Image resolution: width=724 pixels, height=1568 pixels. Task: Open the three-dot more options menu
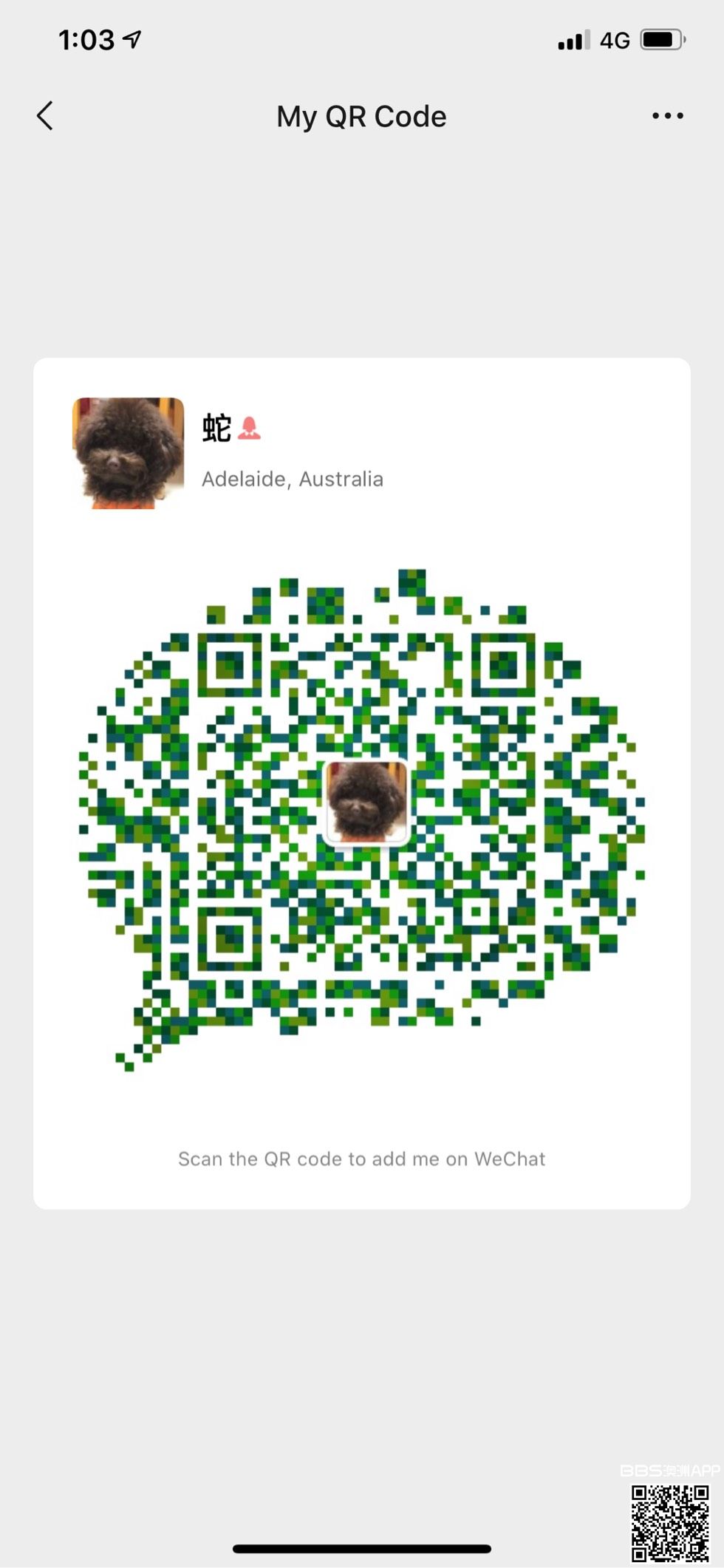click(667, 116)
